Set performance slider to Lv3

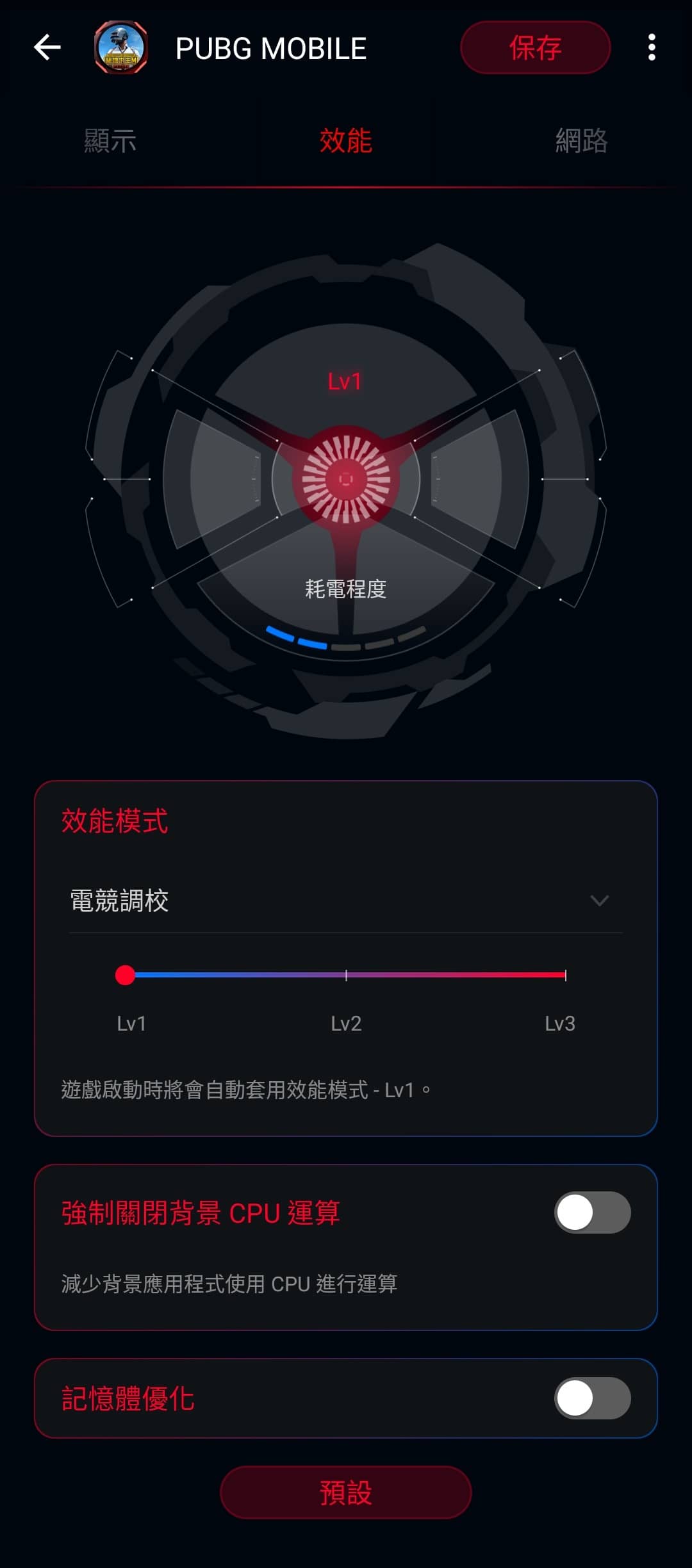pos(565,975)
